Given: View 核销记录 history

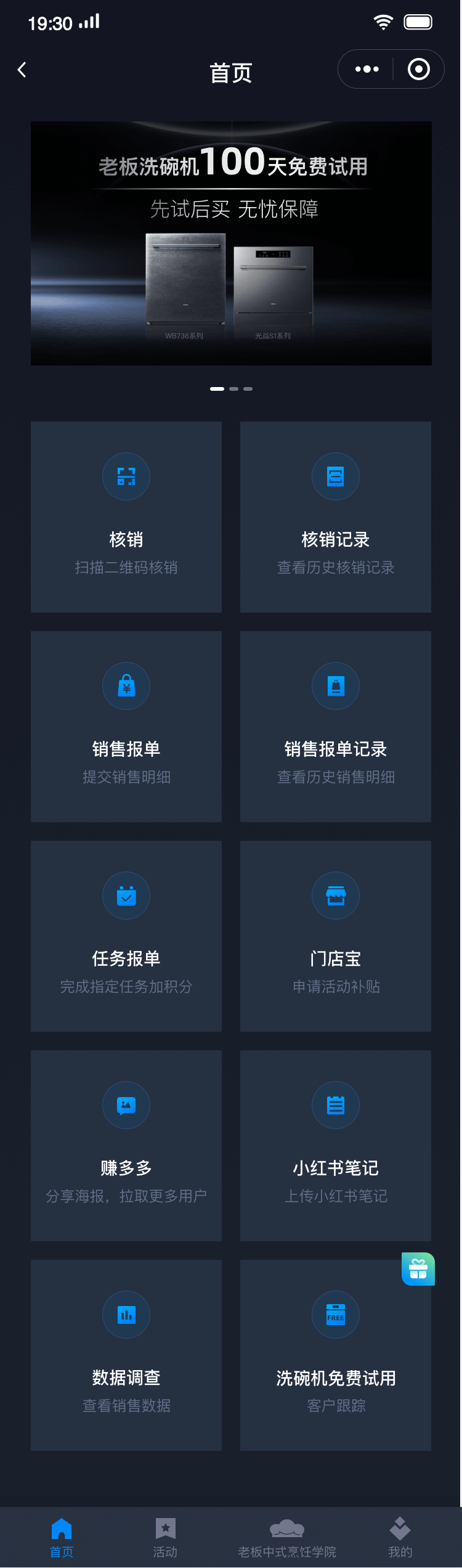Looking at the screenshot, I should [336, 517].
